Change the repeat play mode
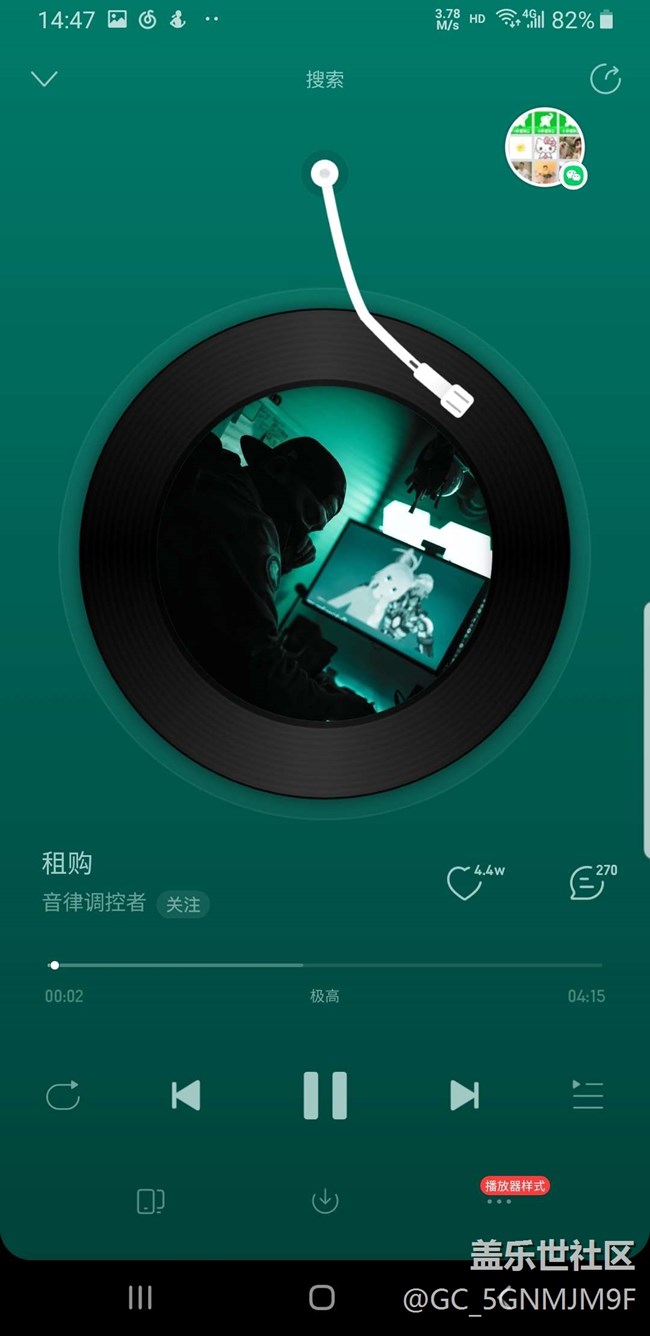The height and width of the screenshot is (1336, 650). [x=62, y=1095]
